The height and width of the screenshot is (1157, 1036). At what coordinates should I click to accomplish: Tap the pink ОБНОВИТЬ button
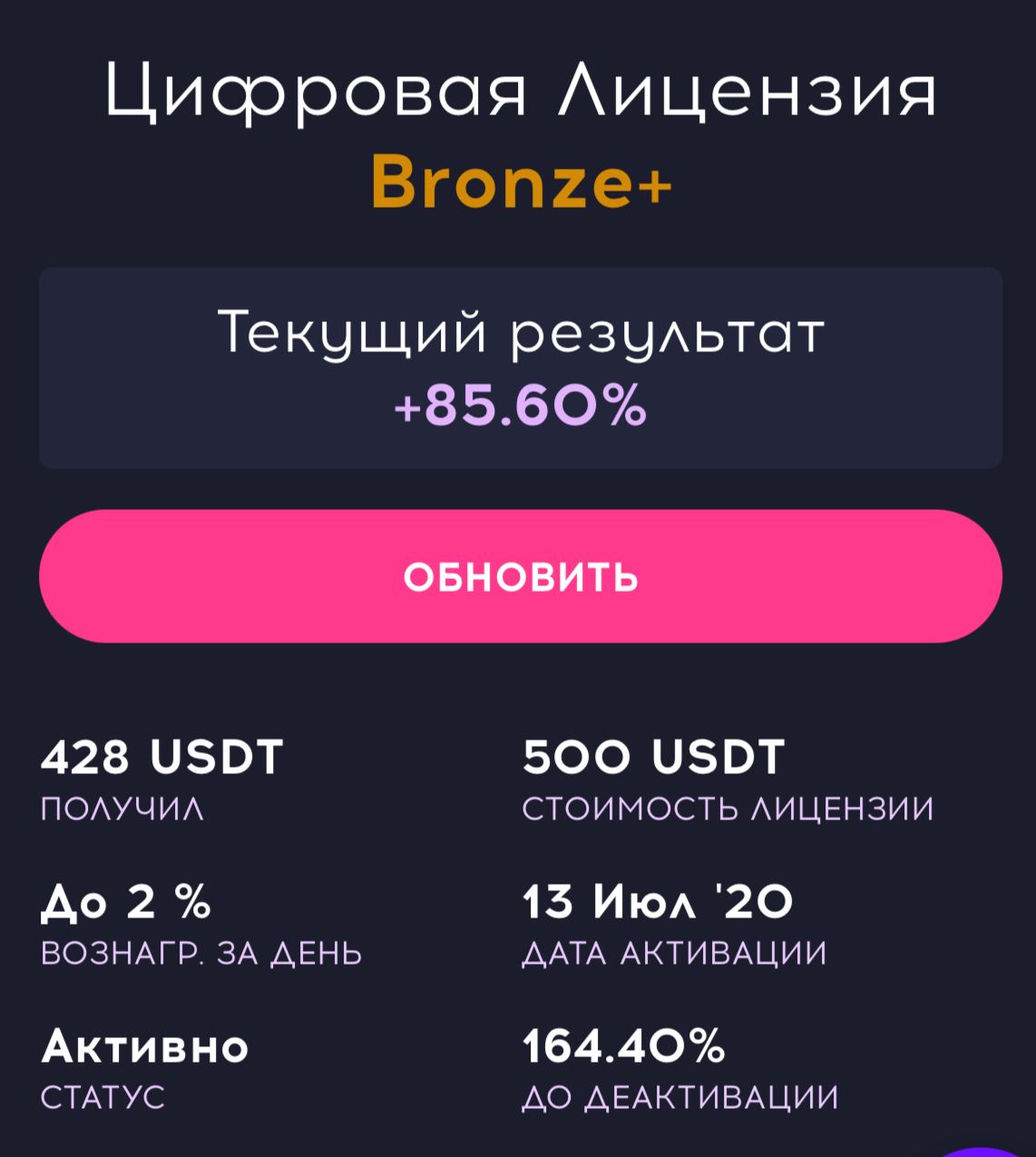[520, 576]
